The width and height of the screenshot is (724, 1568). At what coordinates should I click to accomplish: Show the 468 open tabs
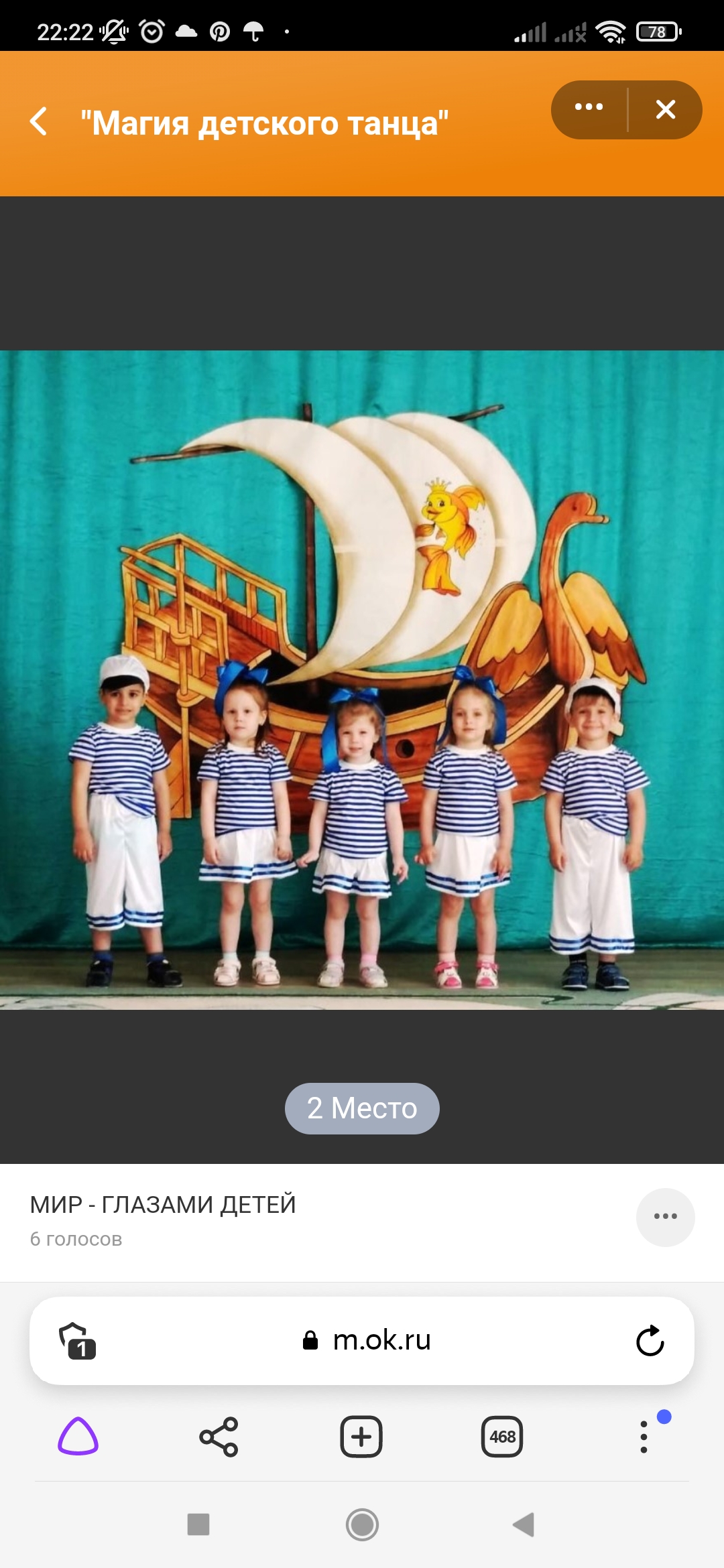(502, 1437)
